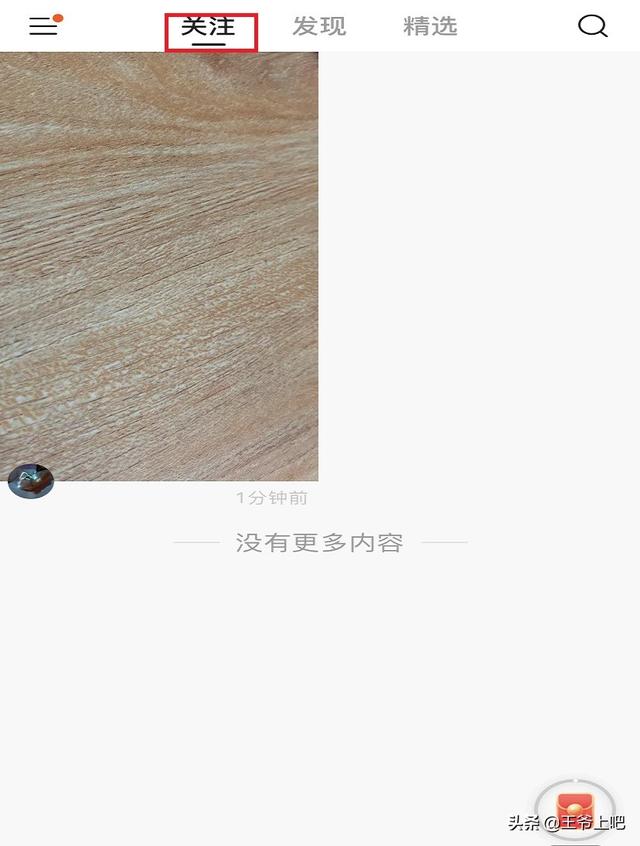This screenshot has height=846, width=640.
Task: Open the wood texture video post
Action: [x=159, y=265]
